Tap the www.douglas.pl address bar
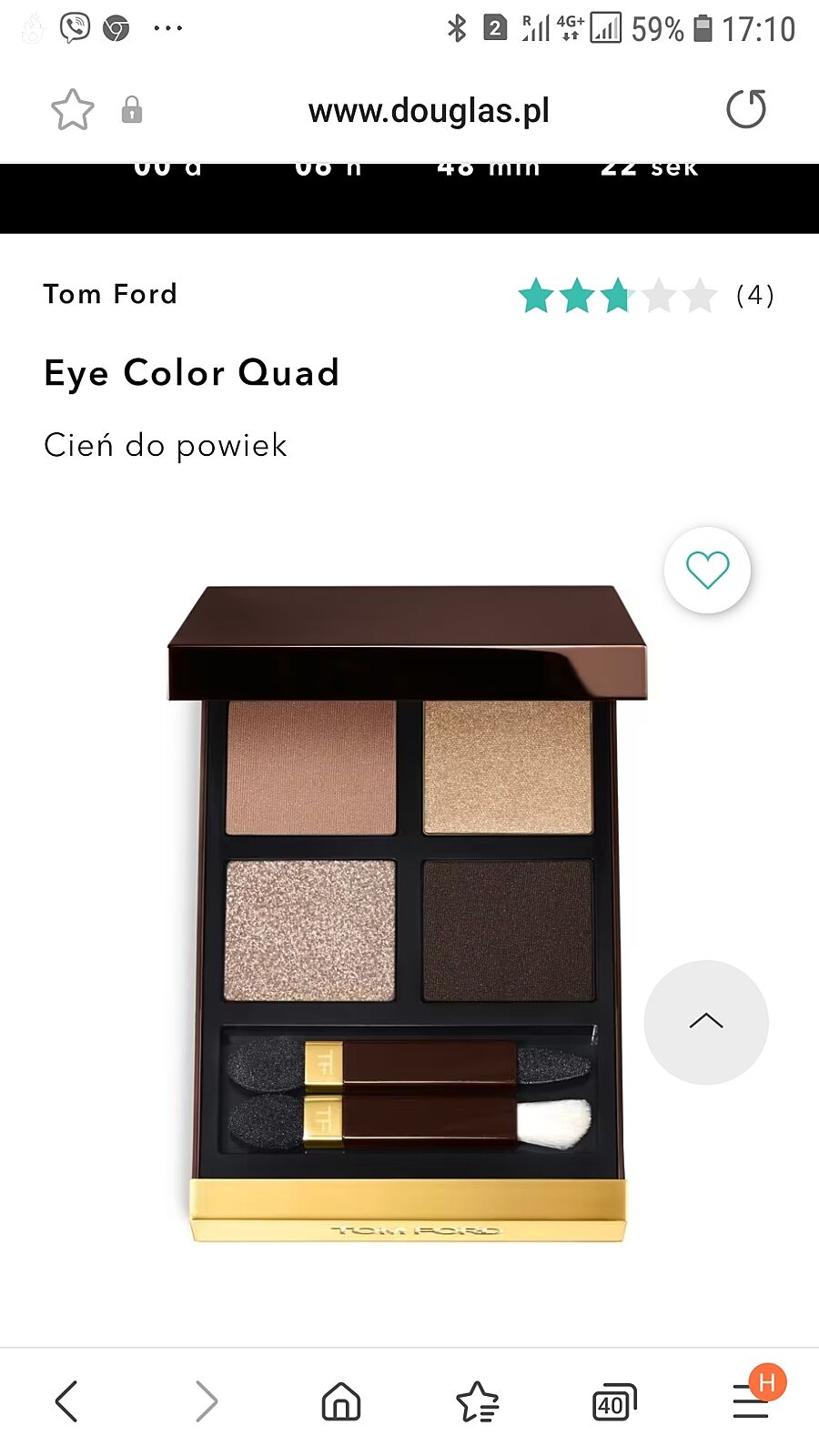This screenshot has height=1456, width=819. pos(429,111)
